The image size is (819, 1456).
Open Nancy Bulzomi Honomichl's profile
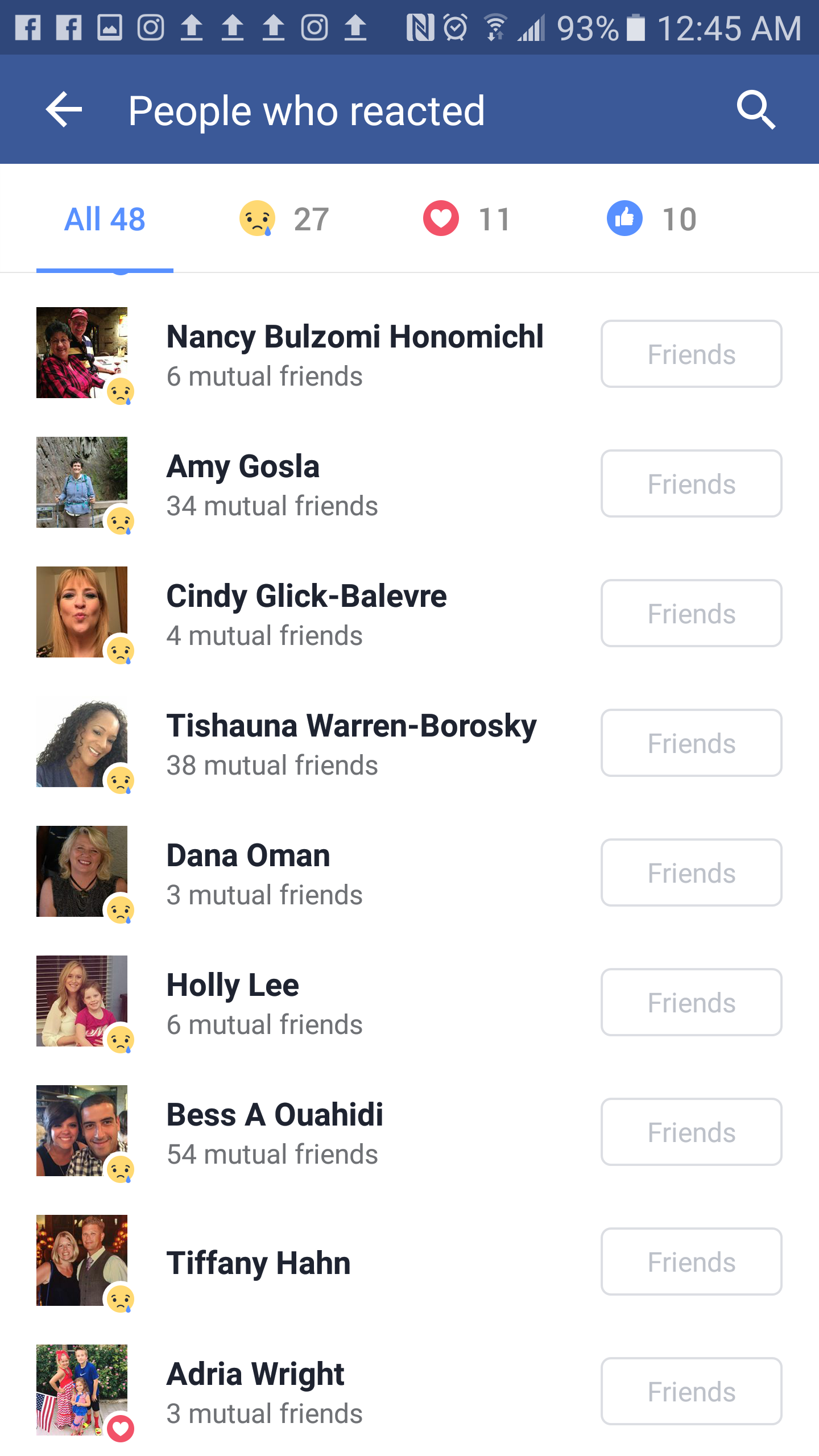[354, 337]
